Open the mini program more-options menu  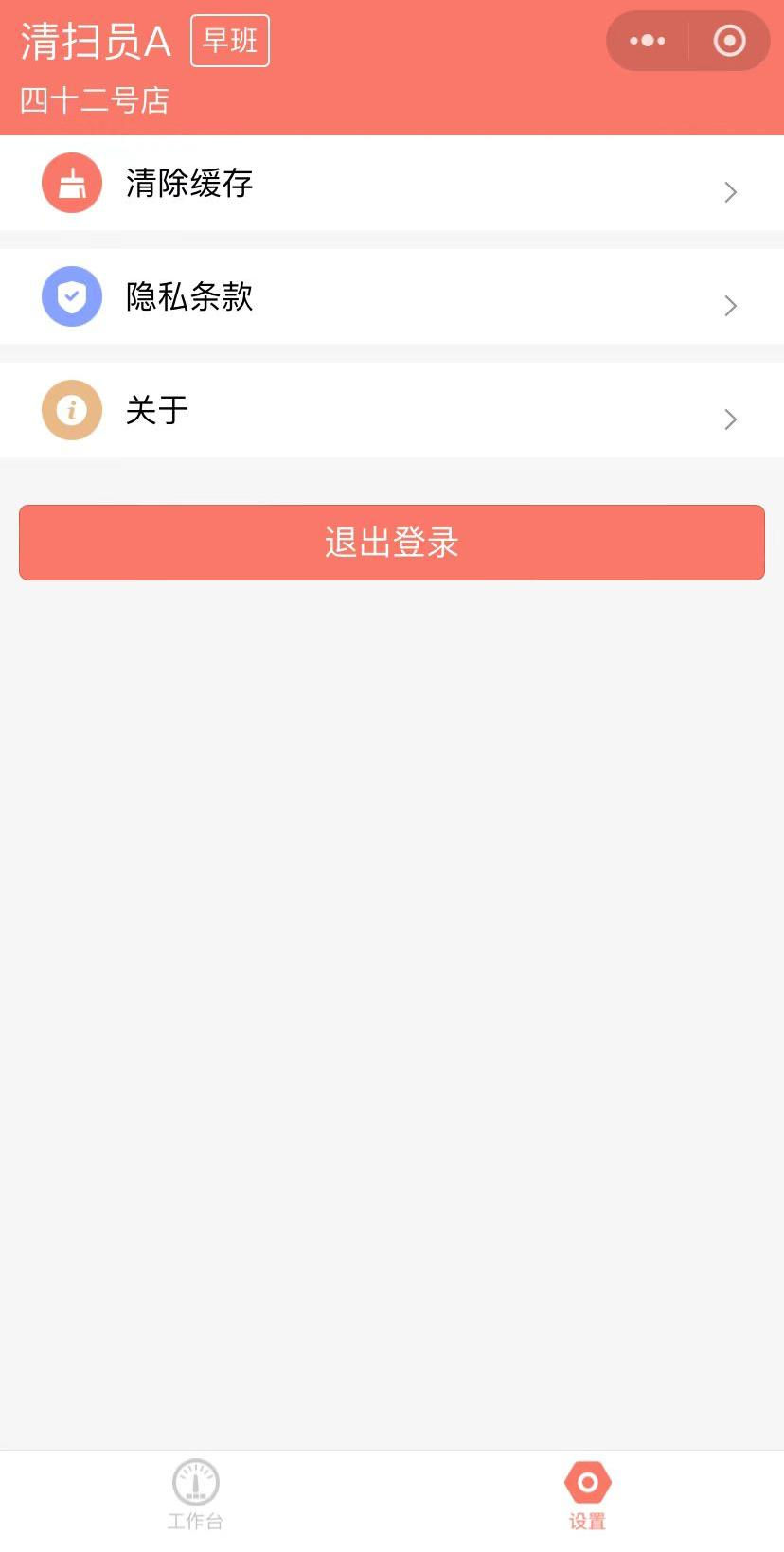(x=648, y=41)
